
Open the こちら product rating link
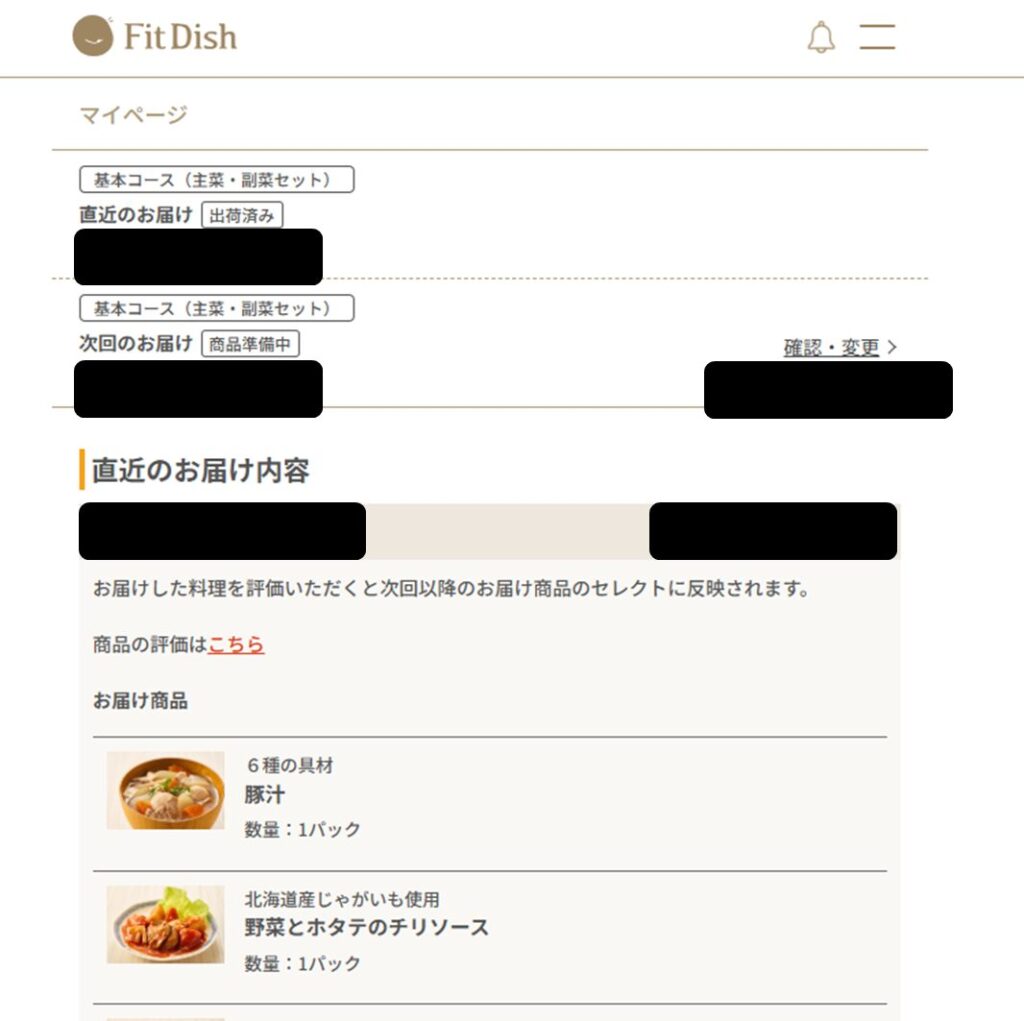(x=236, y=645)
